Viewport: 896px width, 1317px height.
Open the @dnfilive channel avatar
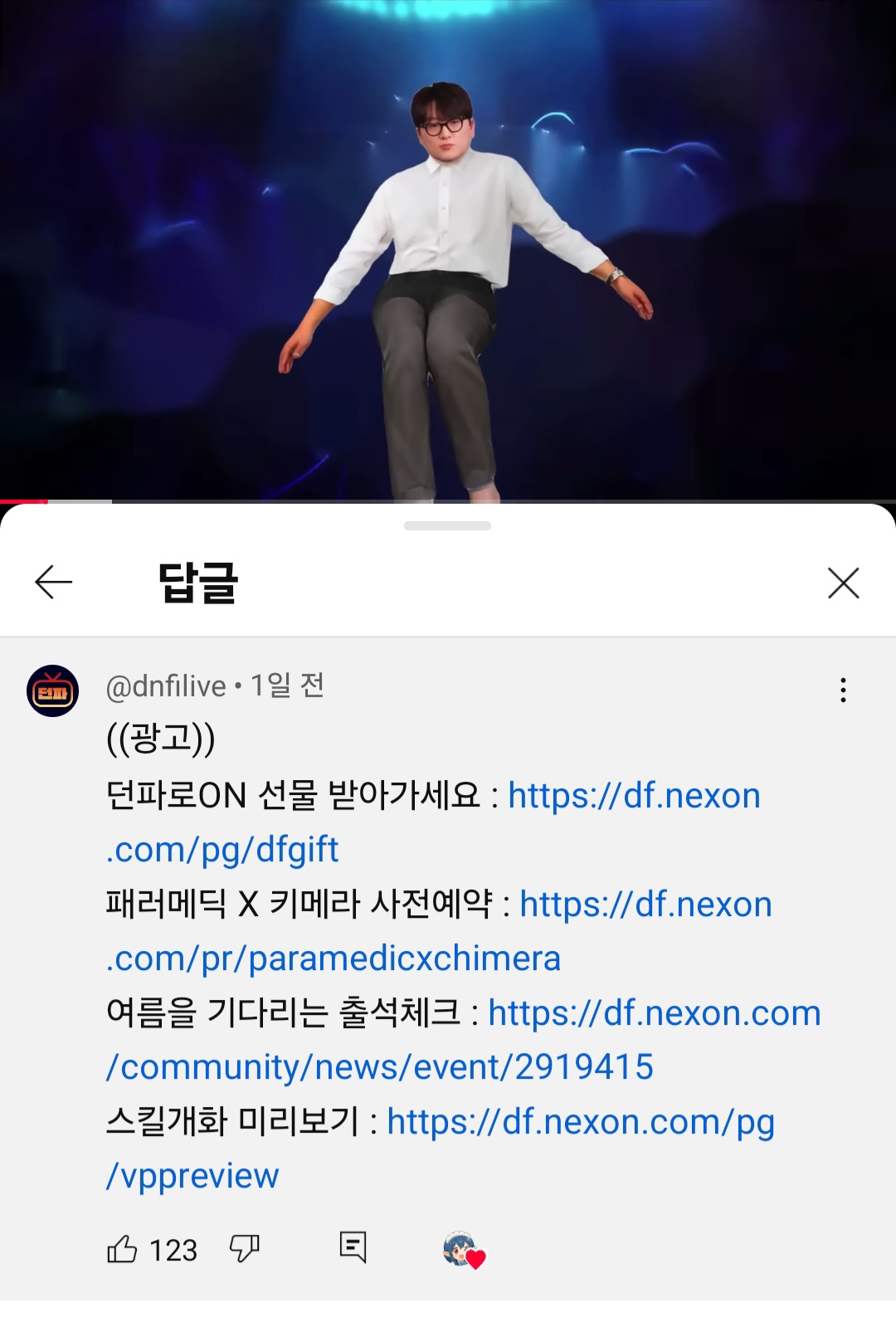[53, 691]
